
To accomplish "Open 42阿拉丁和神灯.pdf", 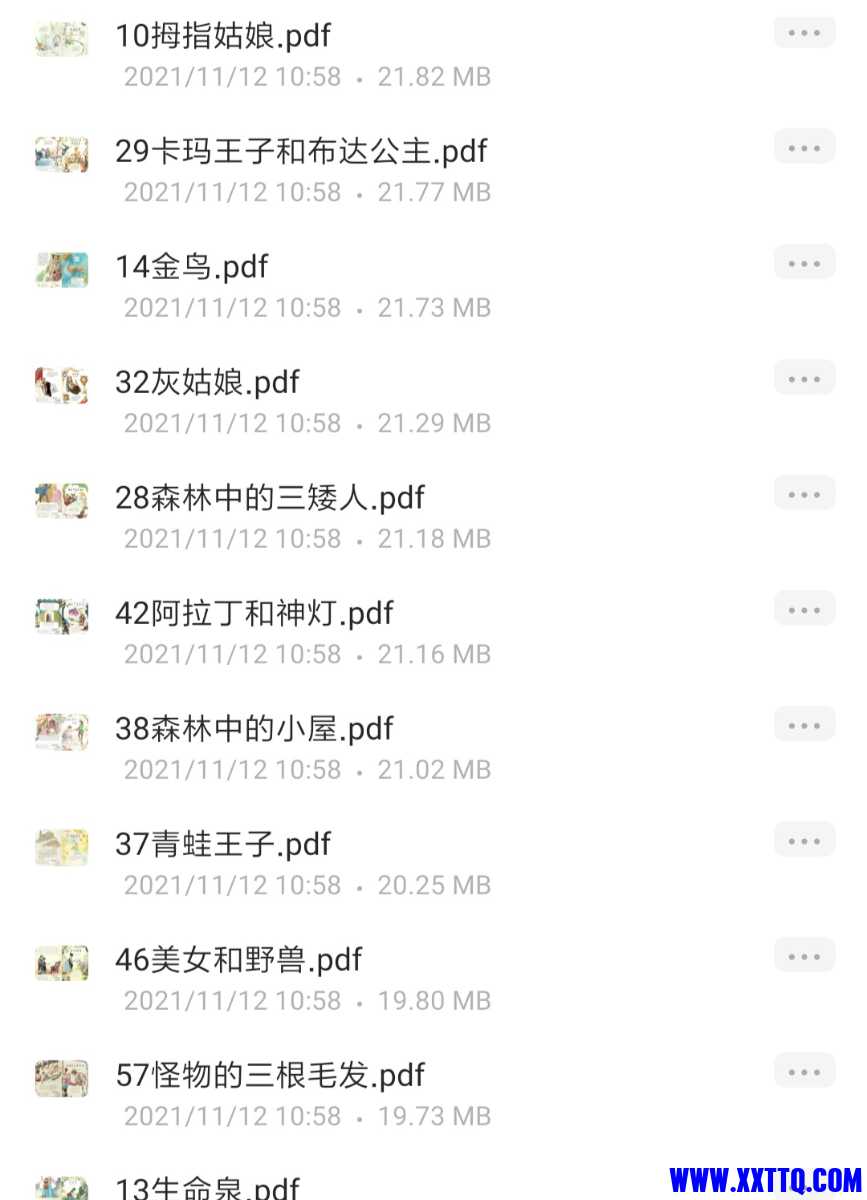I will click(x=254, y=613).
